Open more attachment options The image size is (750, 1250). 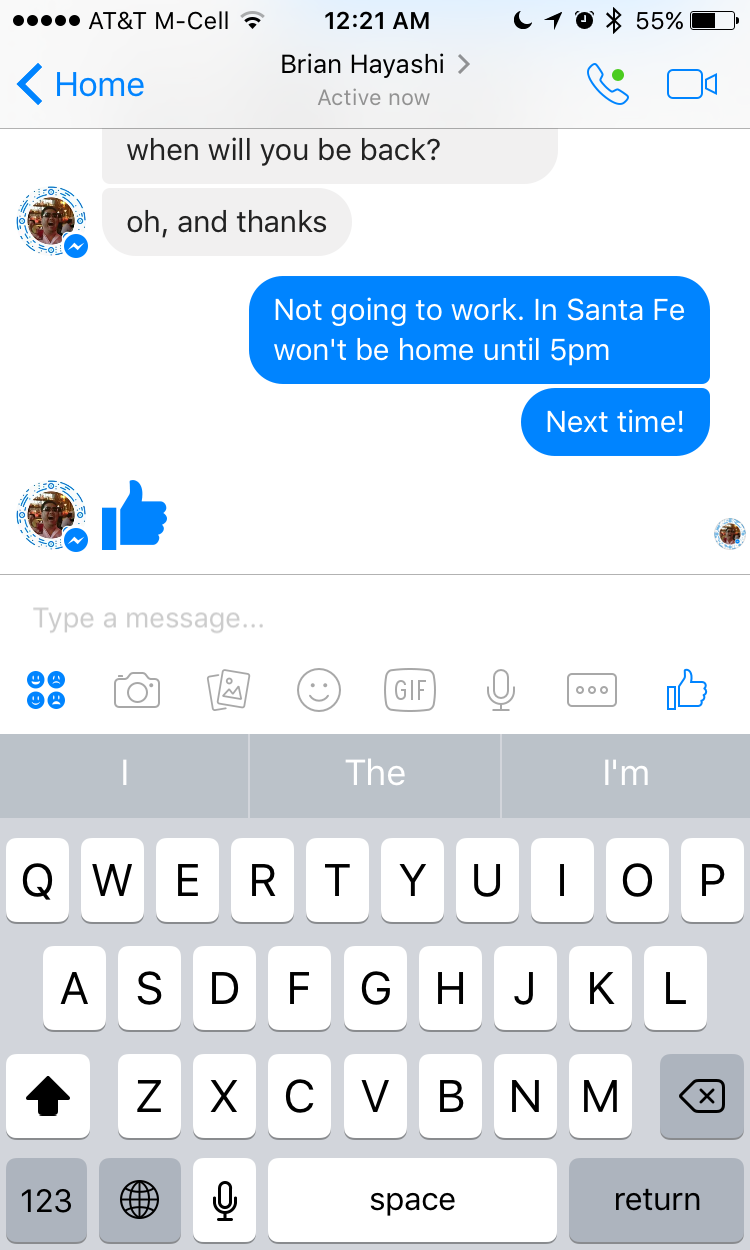[593, 689]
